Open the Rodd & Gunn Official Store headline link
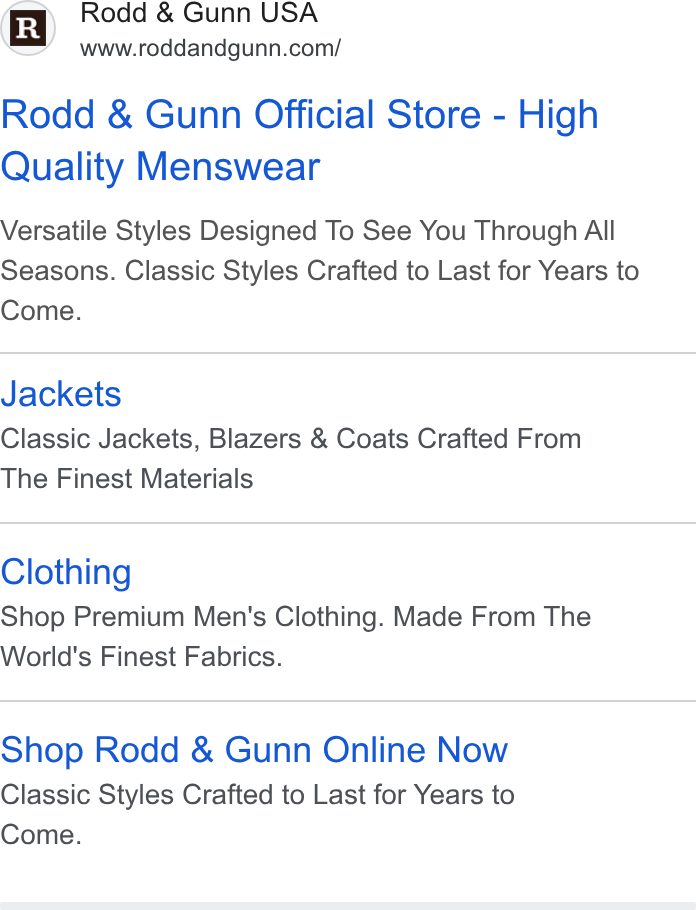 [x=300, y=140]
